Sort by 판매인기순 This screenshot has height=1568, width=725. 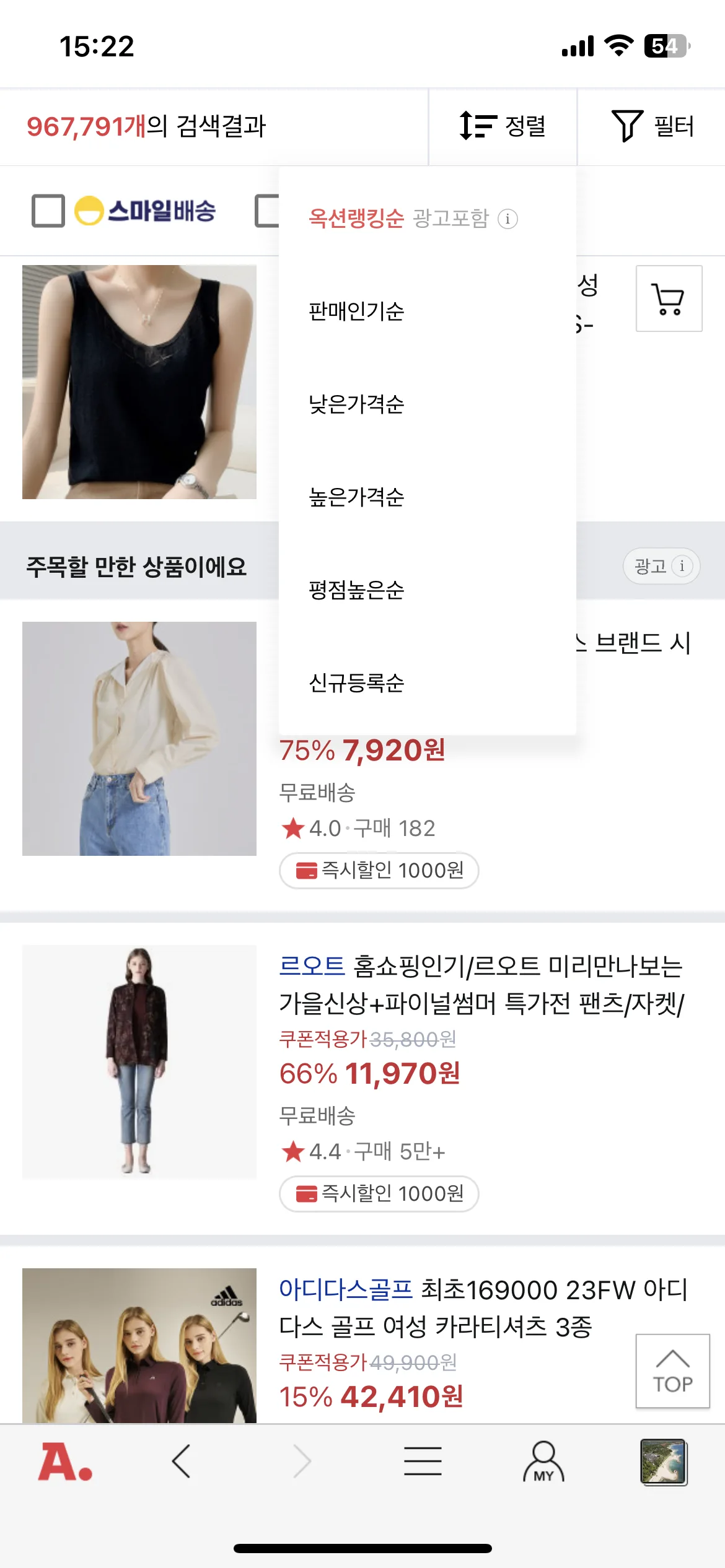coord(356,311)
